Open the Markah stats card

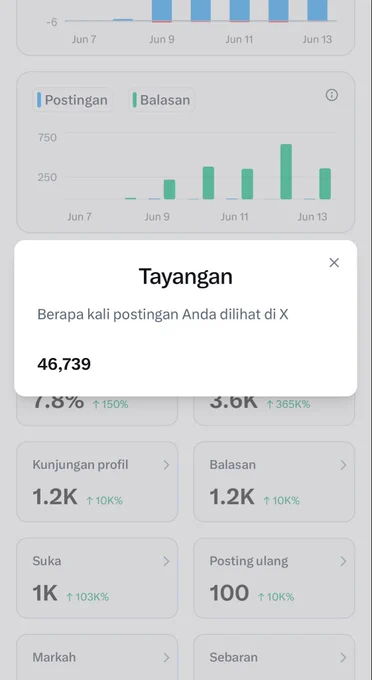click(97, 657)
